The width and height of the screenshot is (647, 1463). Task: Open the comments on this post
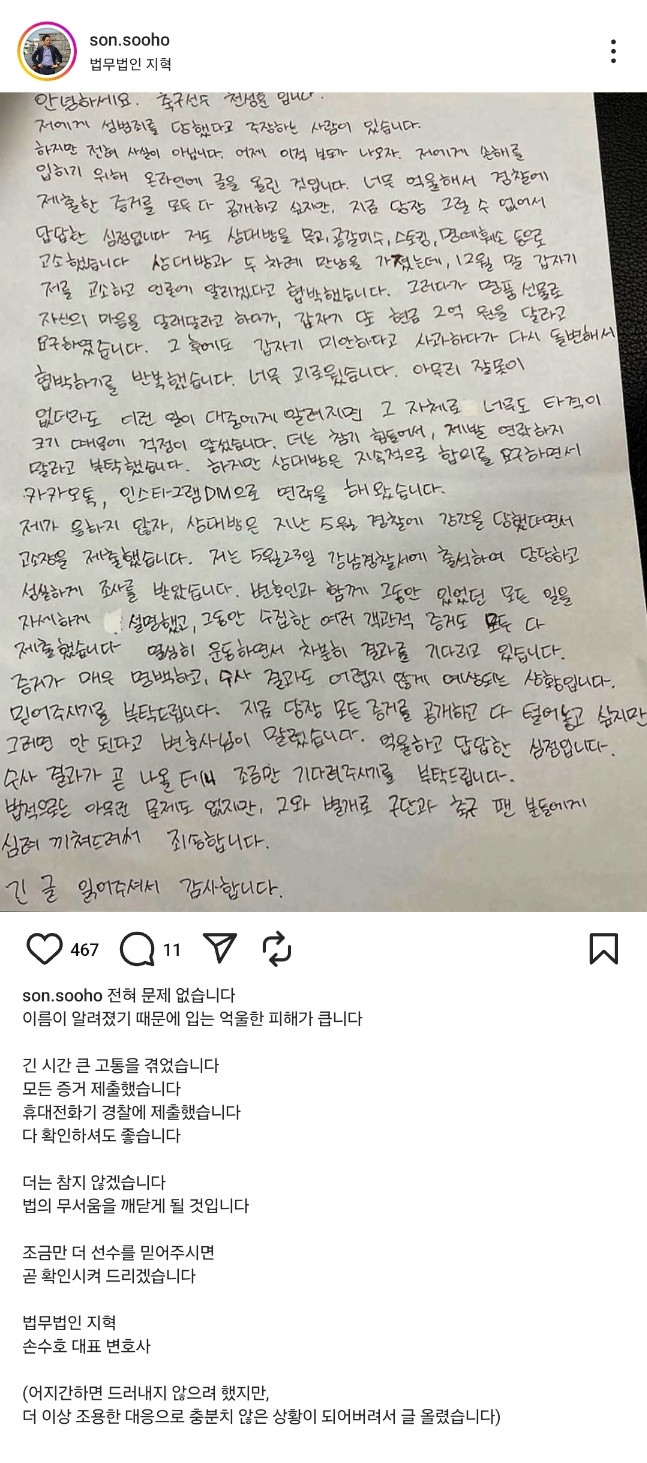point(137,948)
